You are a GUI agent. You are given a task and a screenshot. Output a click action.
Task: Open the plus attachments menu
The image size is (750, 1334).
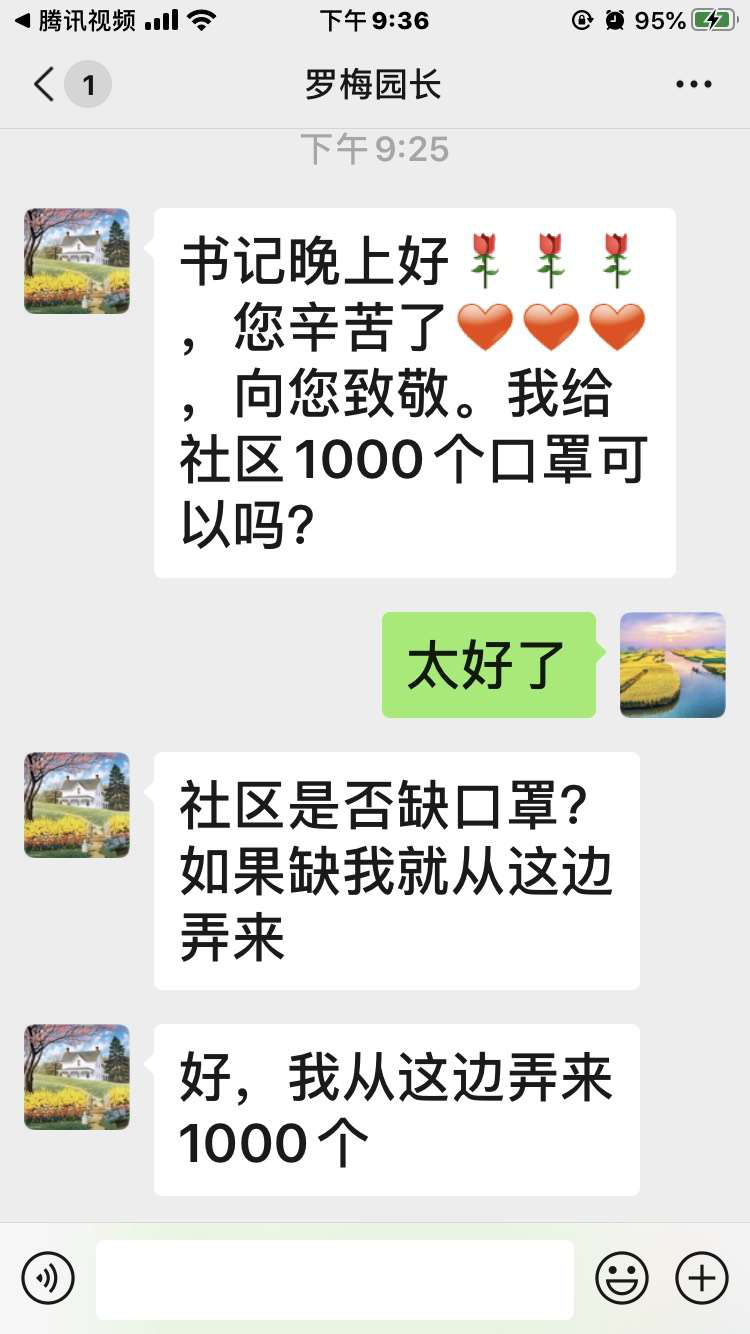click(x=702, y=1278)
